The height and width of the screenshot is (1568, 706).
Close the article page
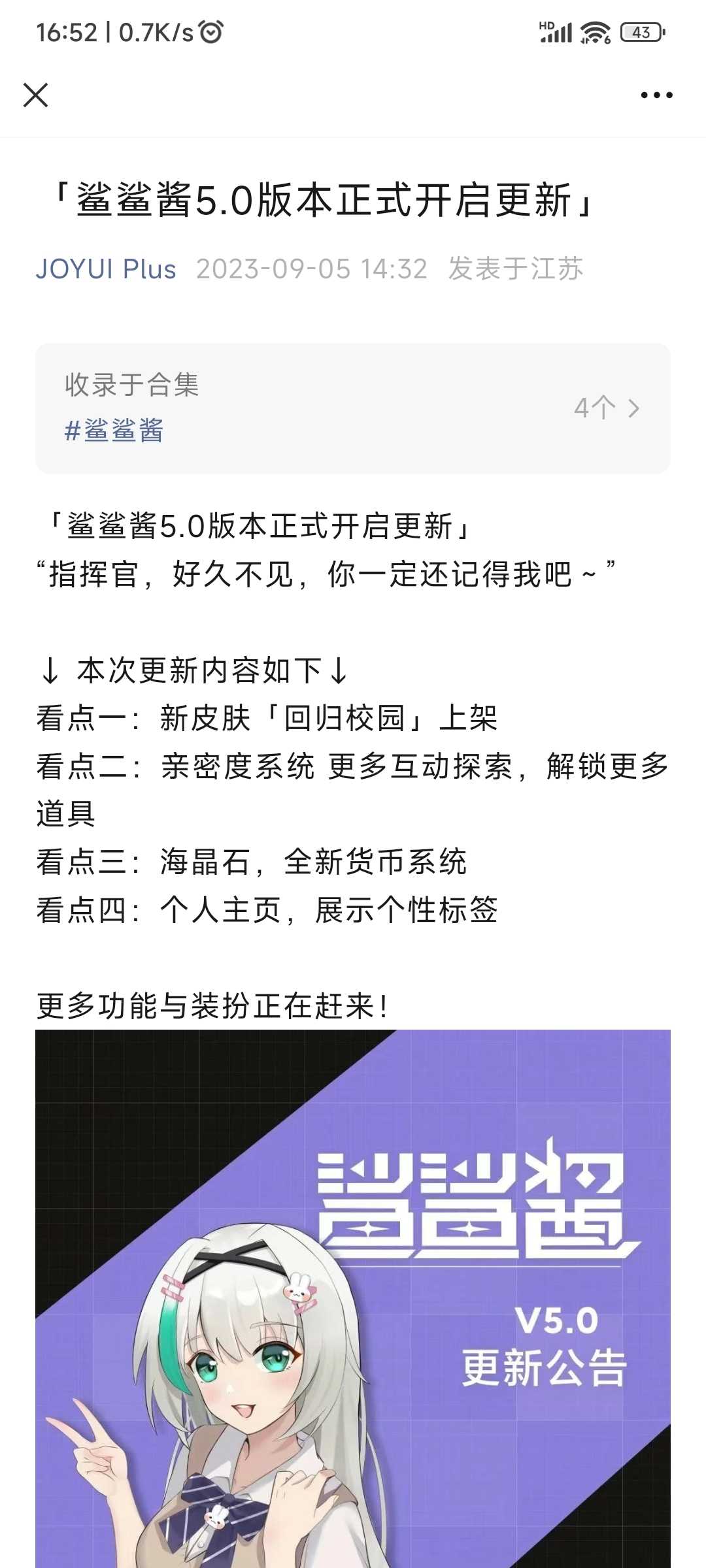click(x=35, y=95)
